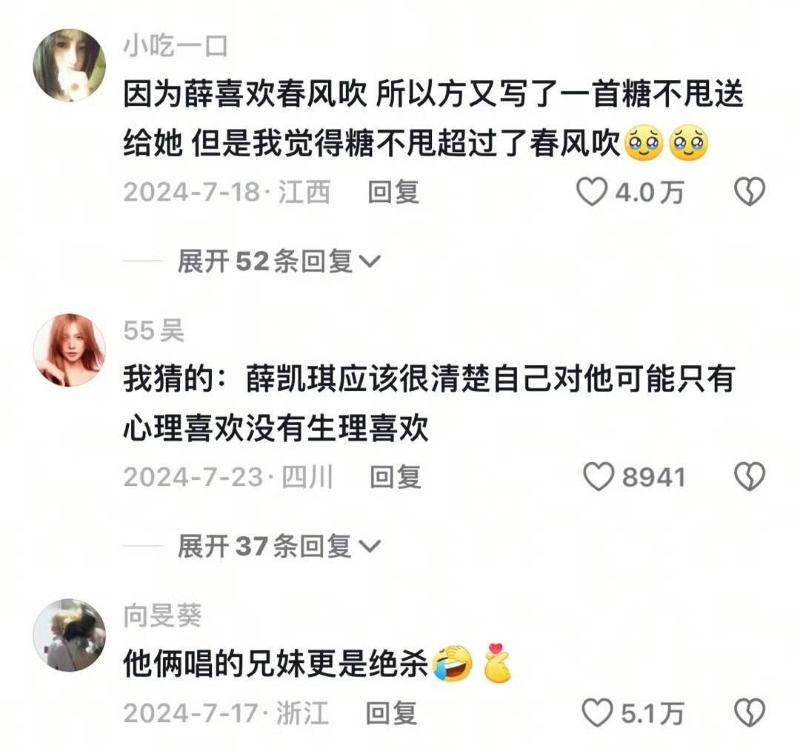Expand 37 replies under 55吴's comment

(279, 546)
